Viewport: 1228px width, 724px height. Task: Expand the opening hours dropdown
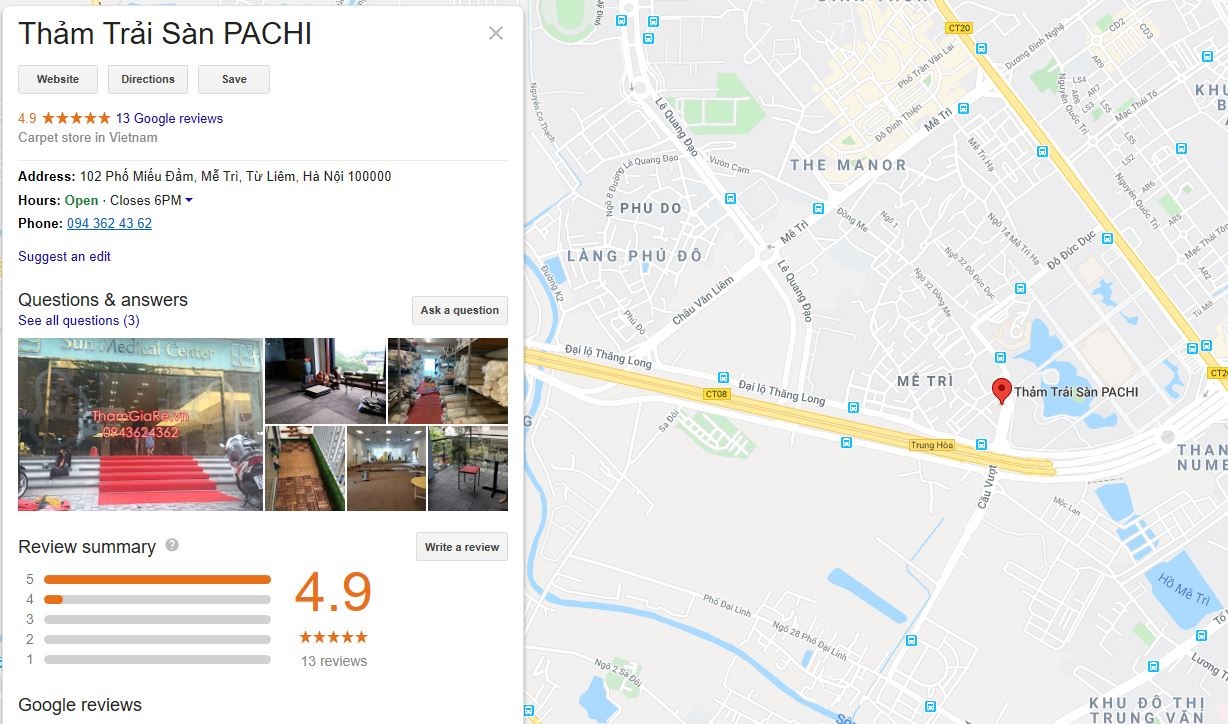[189, 201]
